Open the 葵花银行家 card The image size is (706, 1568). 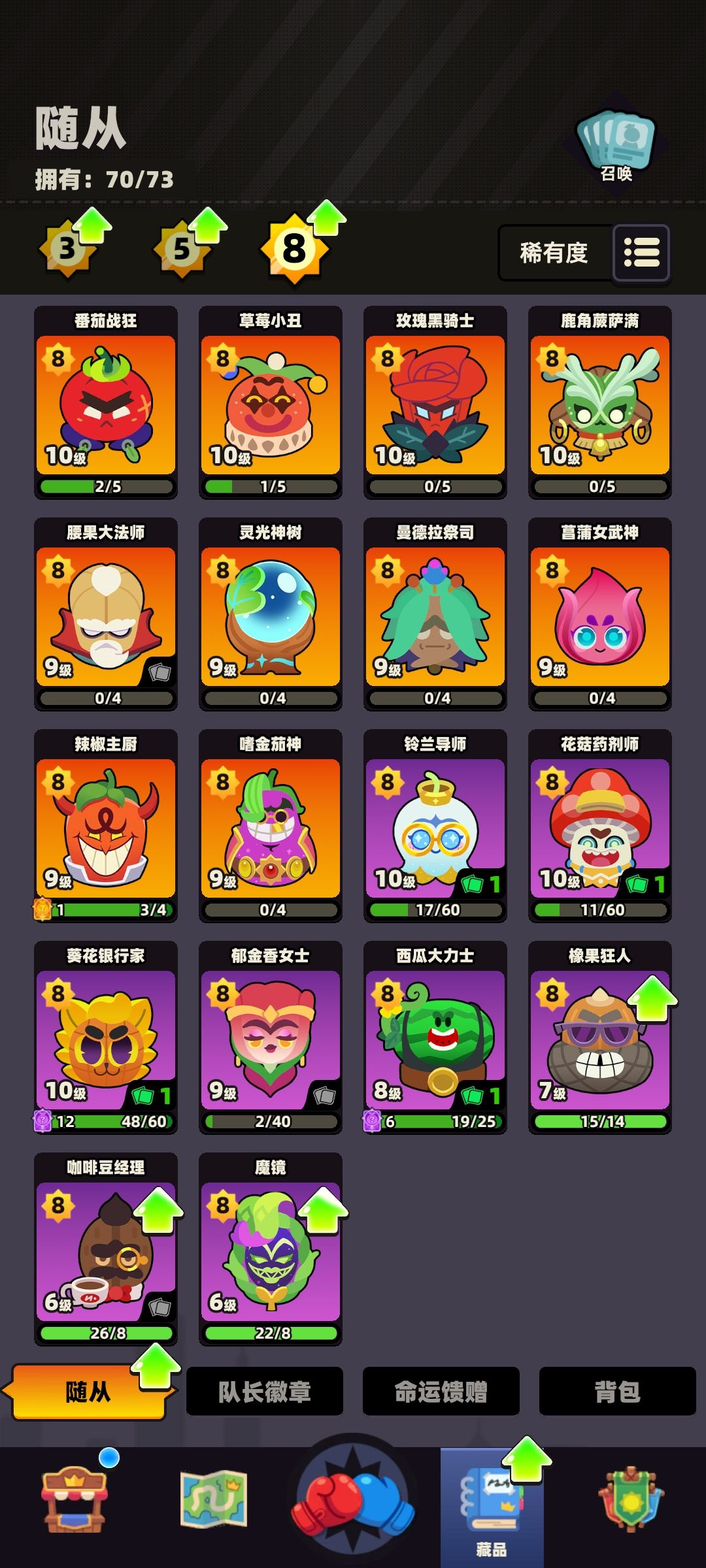(106, 1037)
